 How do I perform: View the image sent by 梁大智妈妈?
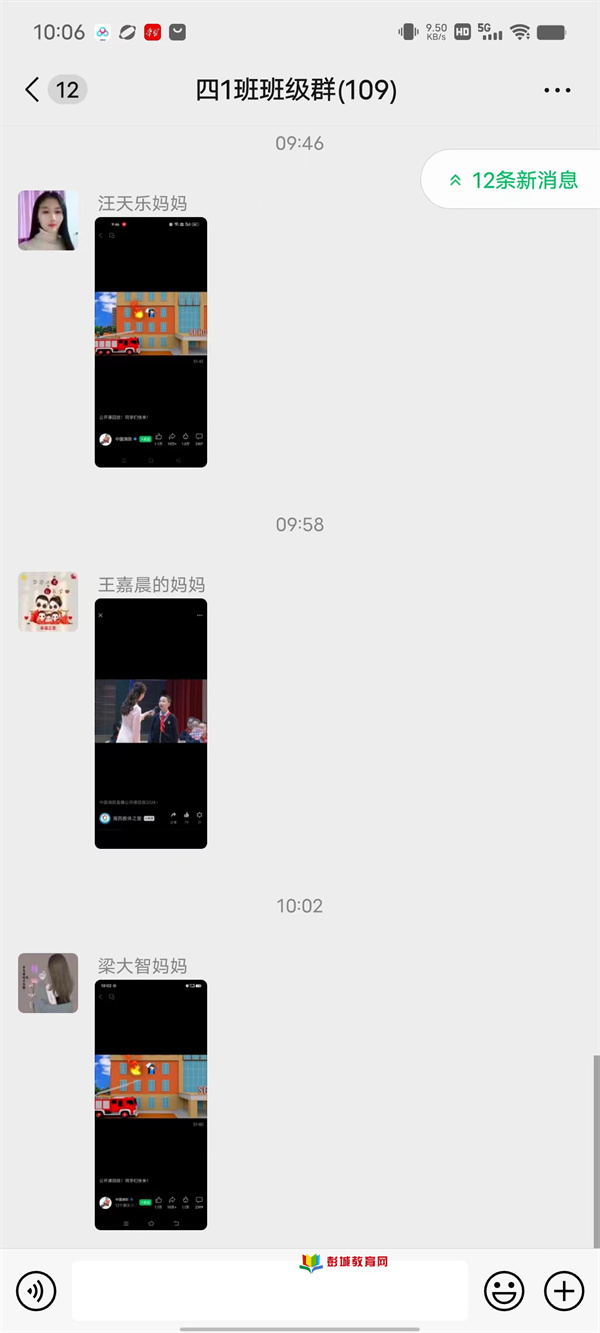[151, 1105]
